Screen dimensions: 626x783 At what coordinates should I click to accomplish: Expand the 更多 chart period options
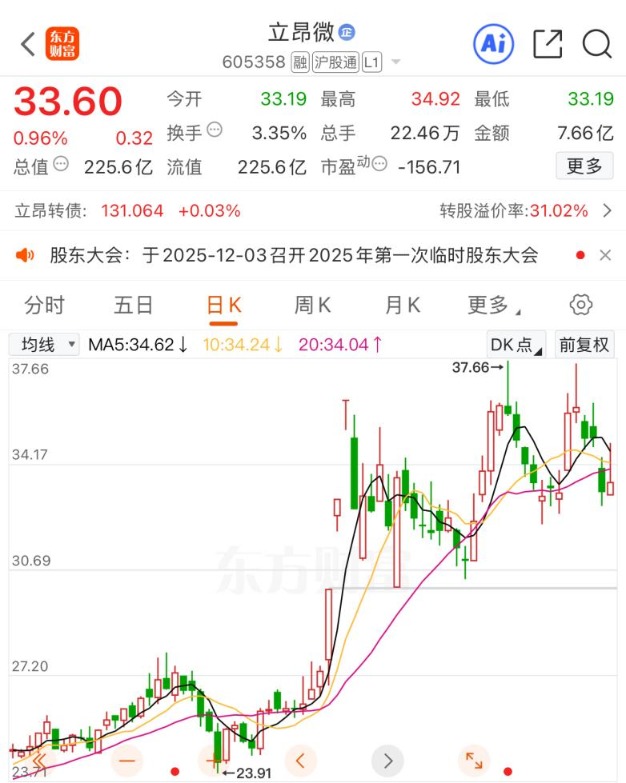(493, 305)
